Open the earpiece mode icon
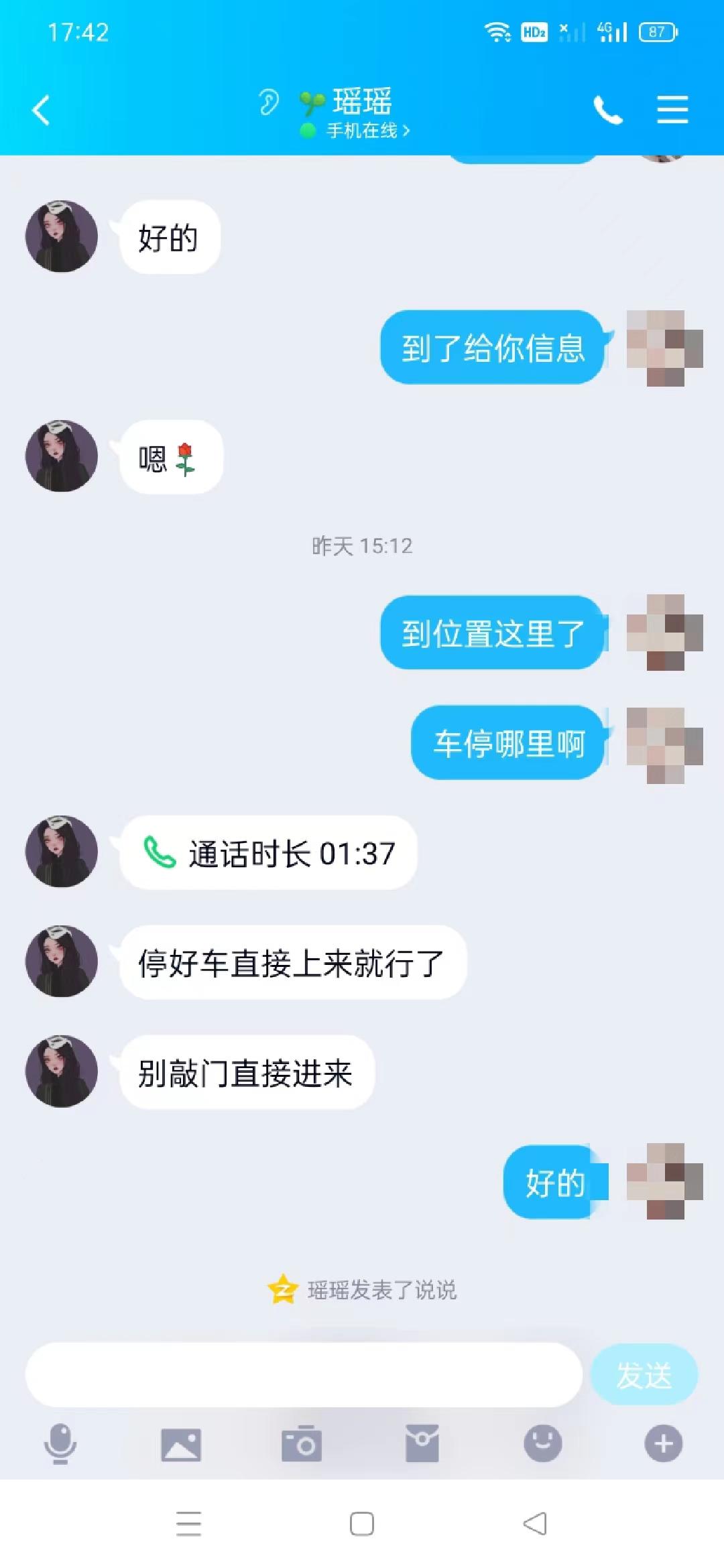The height and width of the screenshot is (1568, 724). point(268,103)
